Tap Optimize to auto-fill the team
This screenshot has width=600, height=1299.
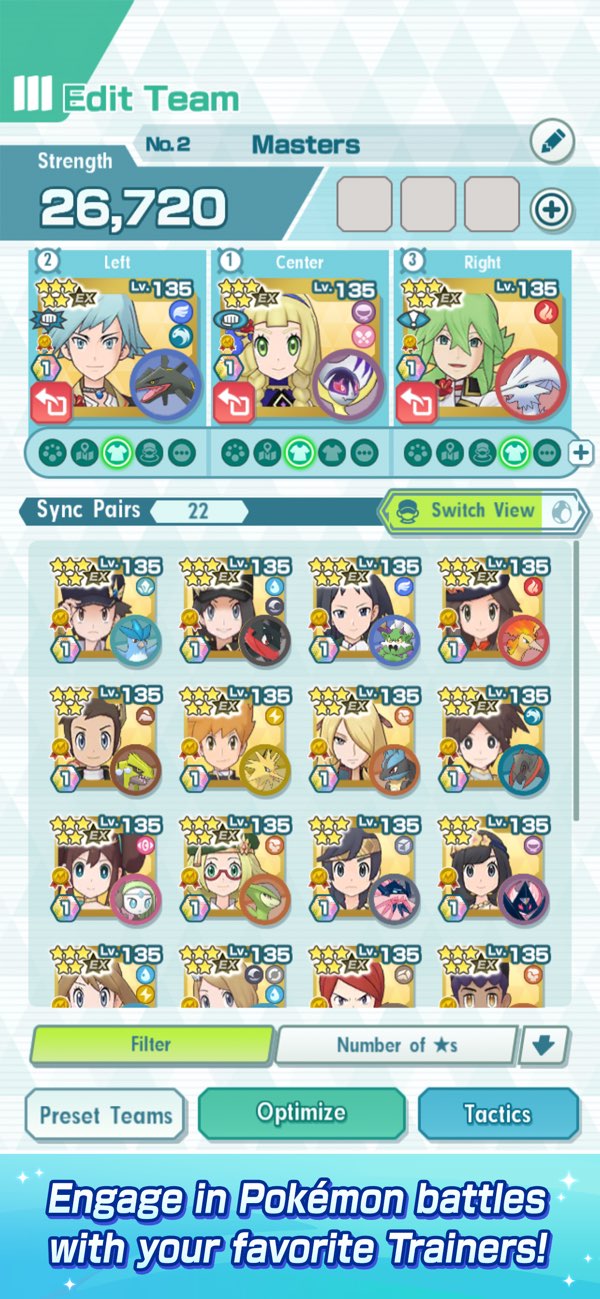pos(301,1113)
